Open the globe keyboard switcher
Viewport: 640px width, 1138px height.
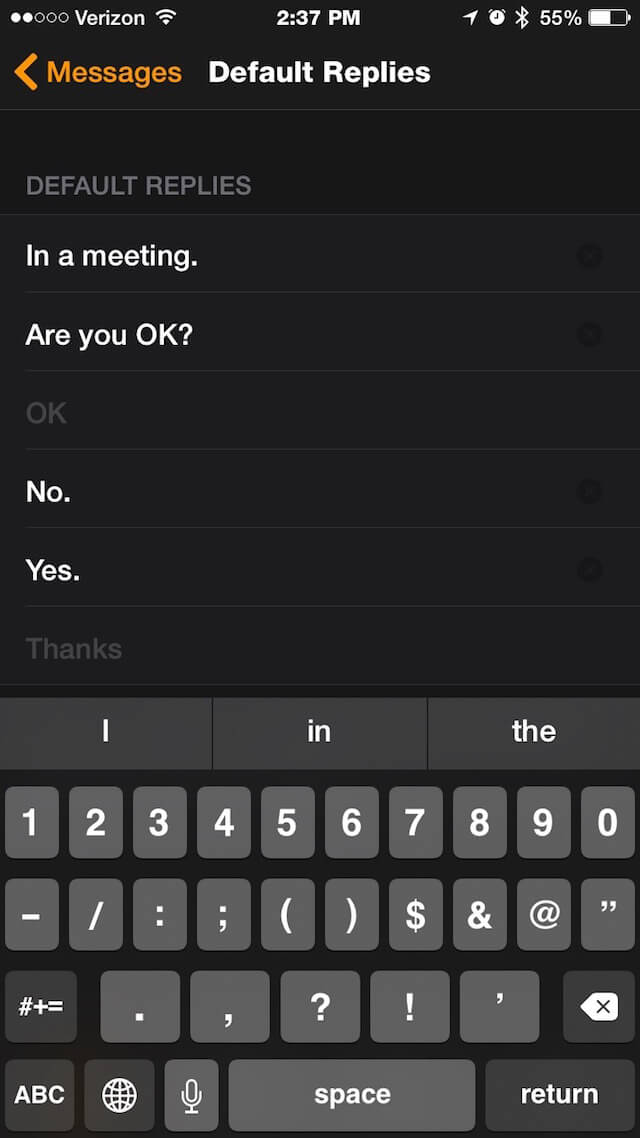pos(119,1094)
